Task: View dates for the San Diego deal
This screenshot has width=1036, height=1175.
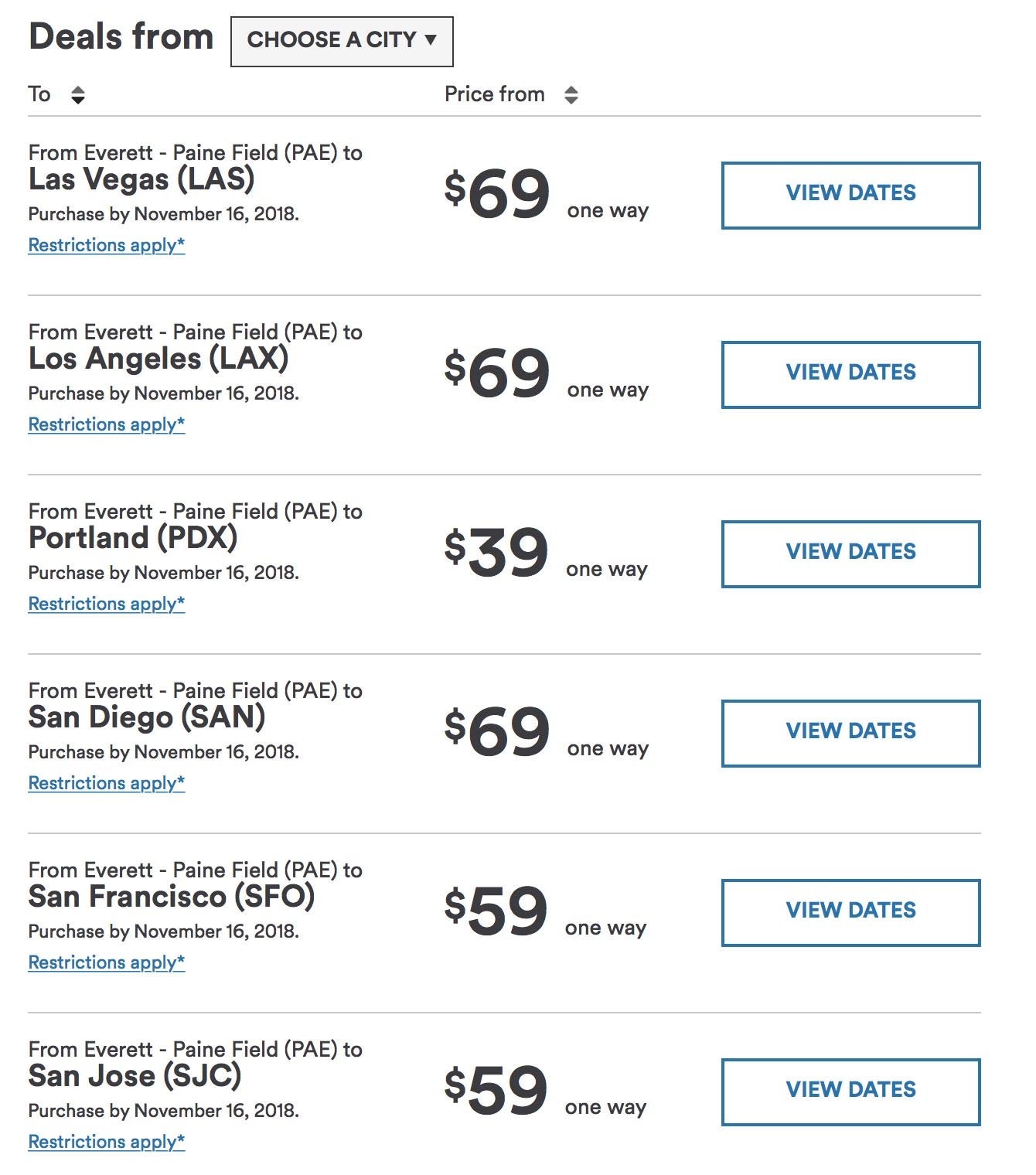Action: click(x=850, y=733)
